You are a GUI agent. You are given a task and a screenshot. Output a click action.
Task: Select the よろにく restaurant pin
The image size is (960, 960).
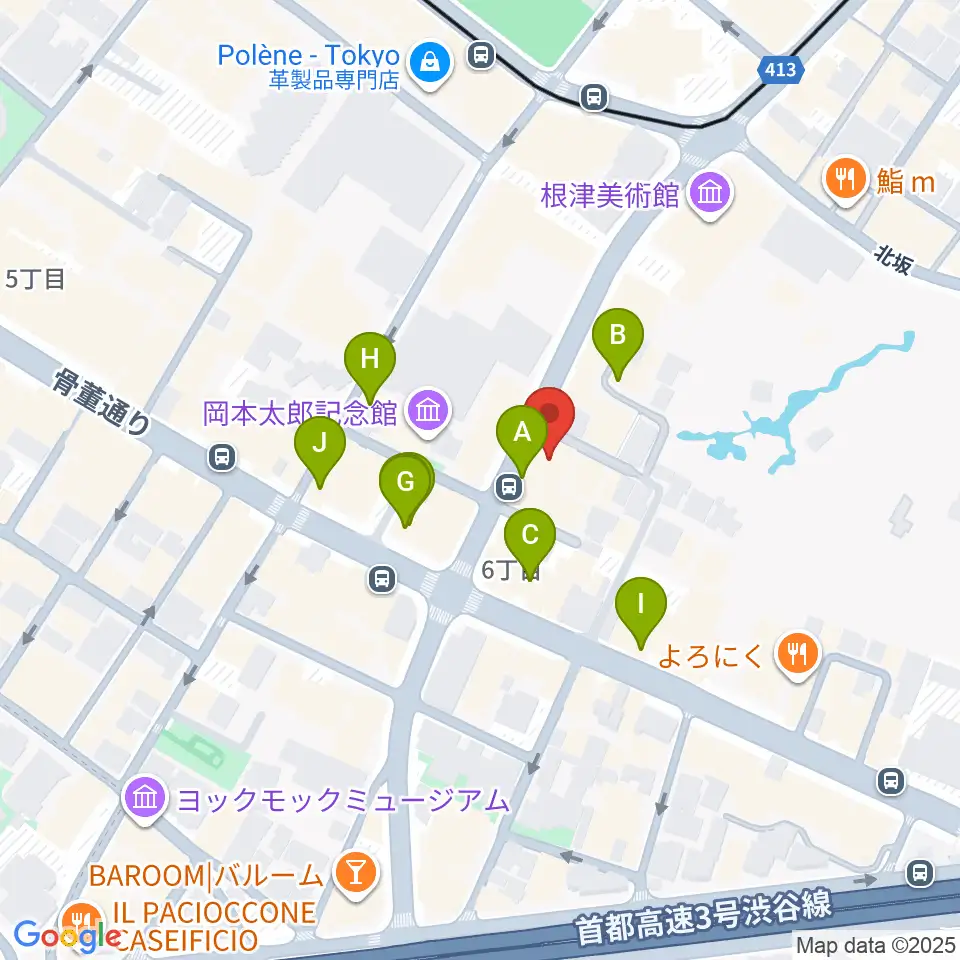point(797,655)
